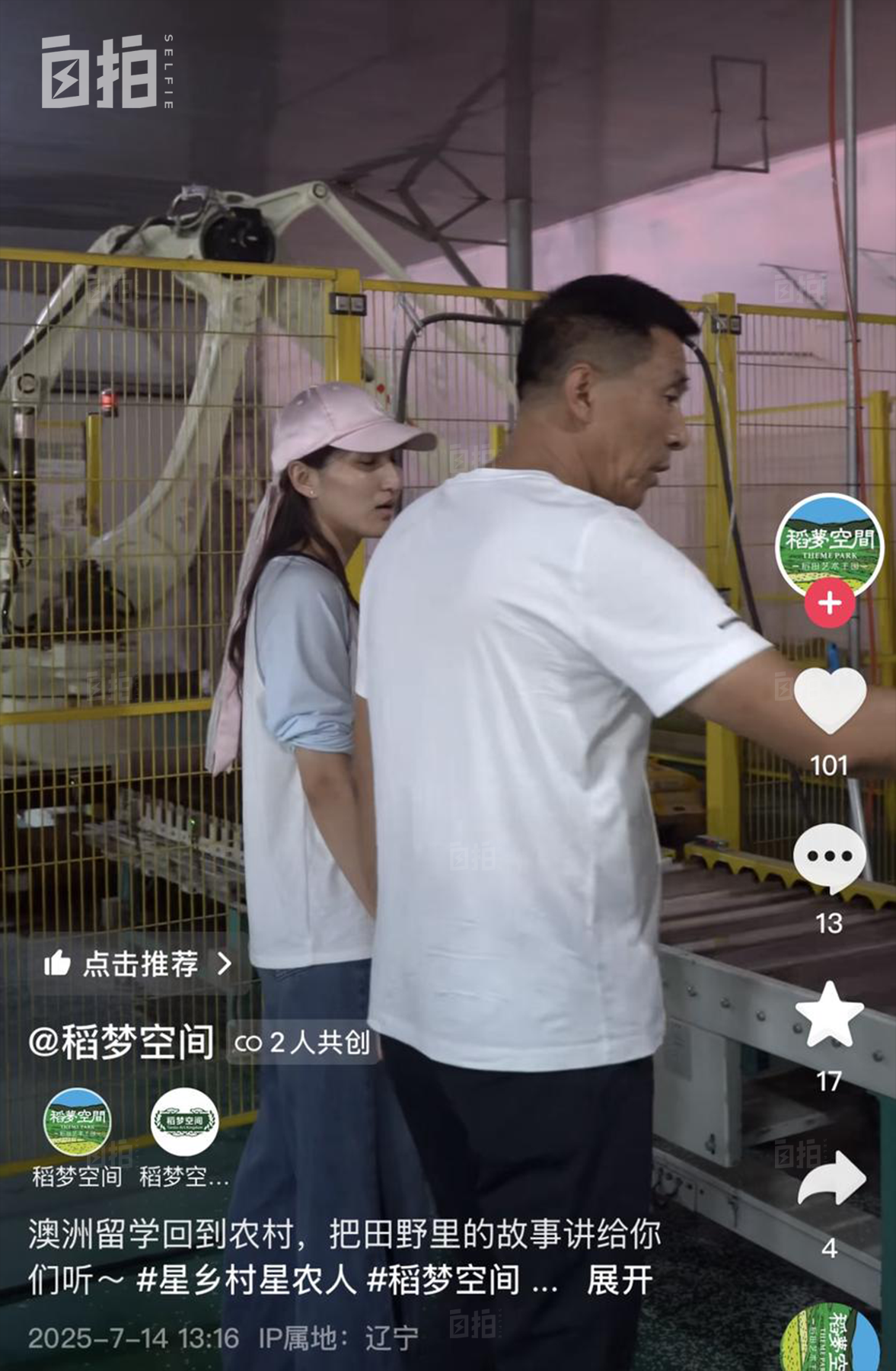View the 2人共创 co-creators list
The width and height of the screenshot is (896, 1371).
pos(303,1043)
